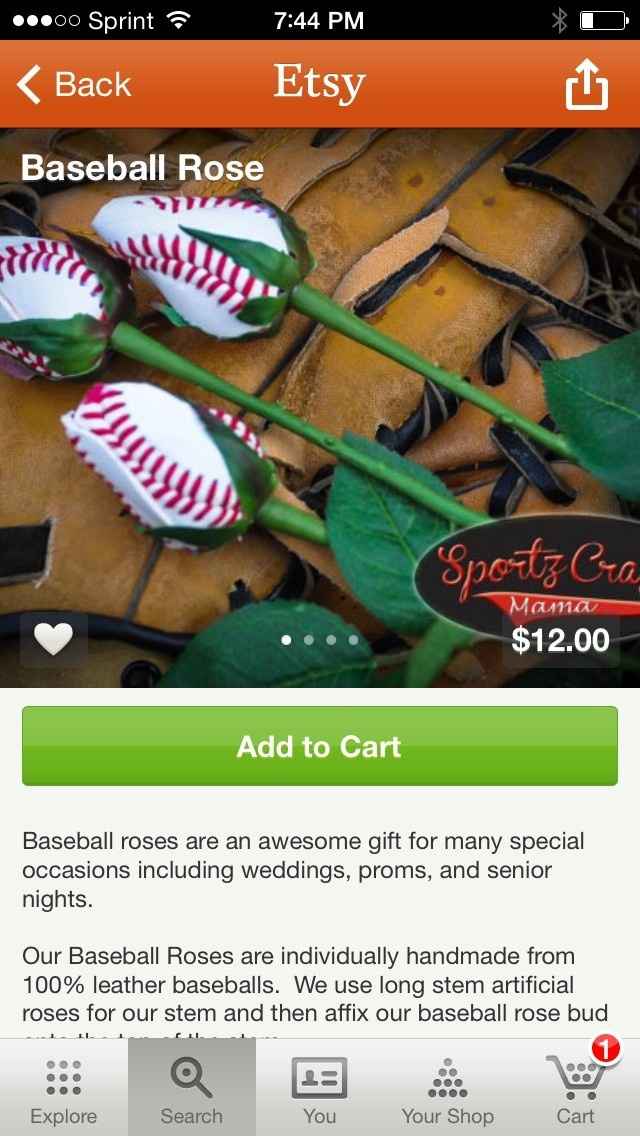Go to the Your Shop tab
This screenshot has height=1136, width=640.
(447, 1090)
